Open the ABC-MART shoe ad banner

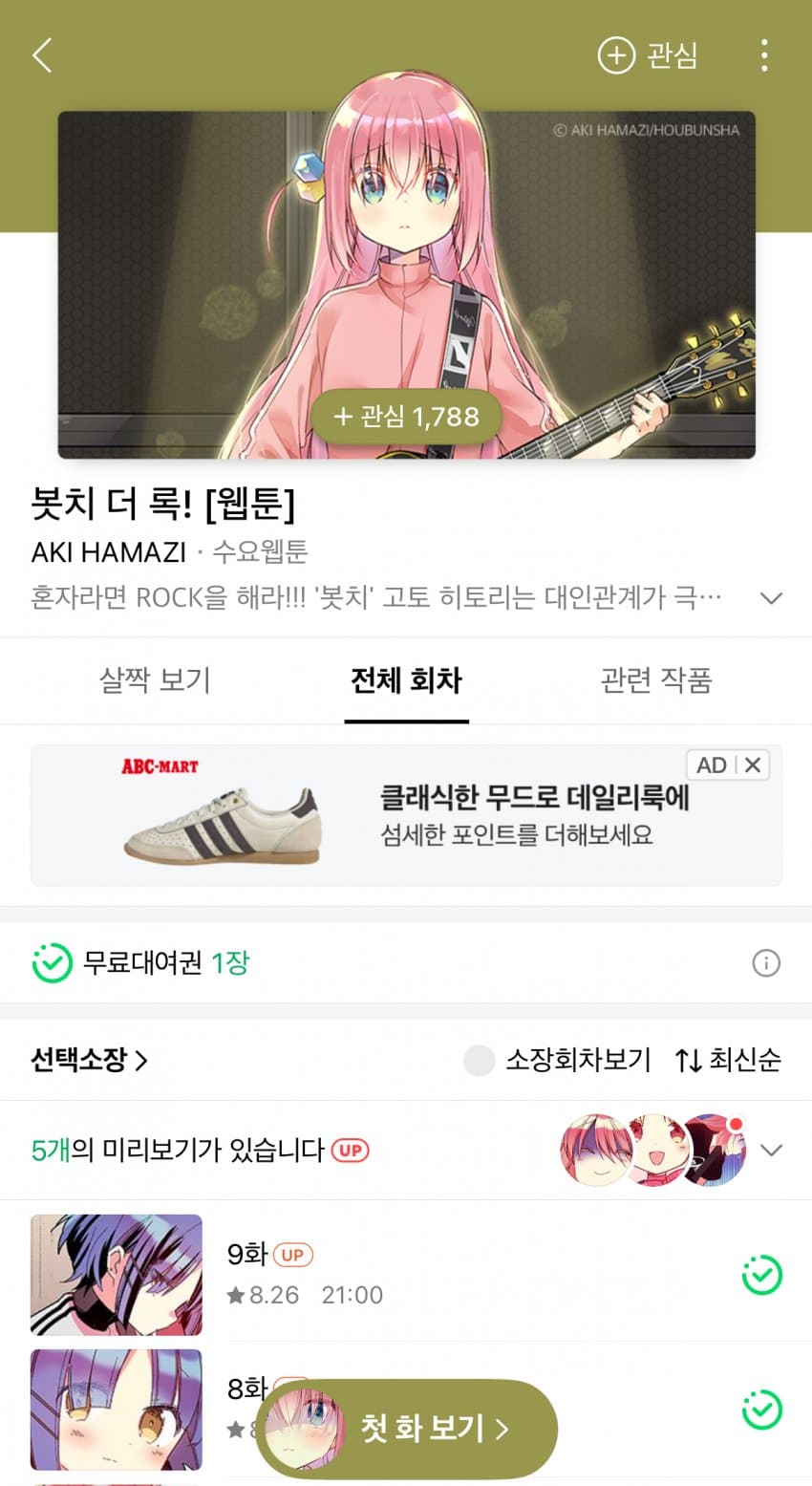382,817
